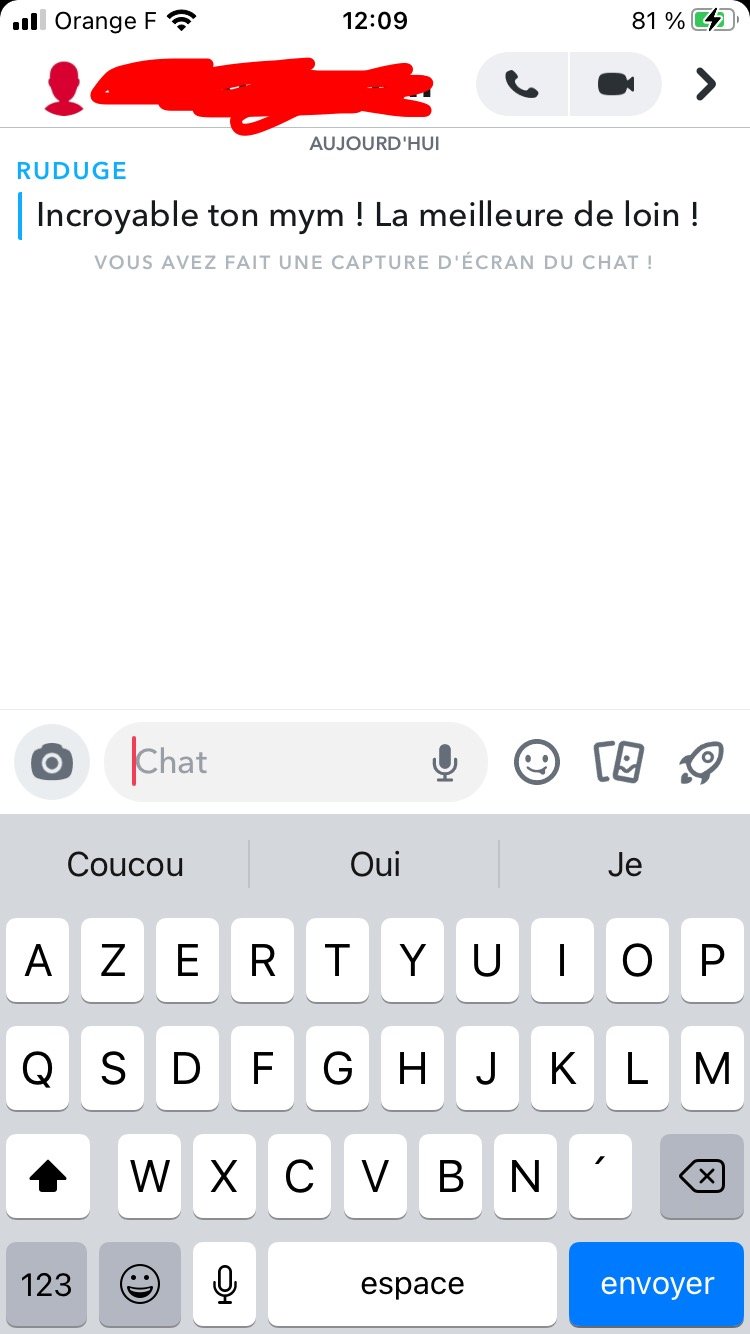Toggle the shift key
This screenshot has width=750, height=1334.
pos(47,1177)
